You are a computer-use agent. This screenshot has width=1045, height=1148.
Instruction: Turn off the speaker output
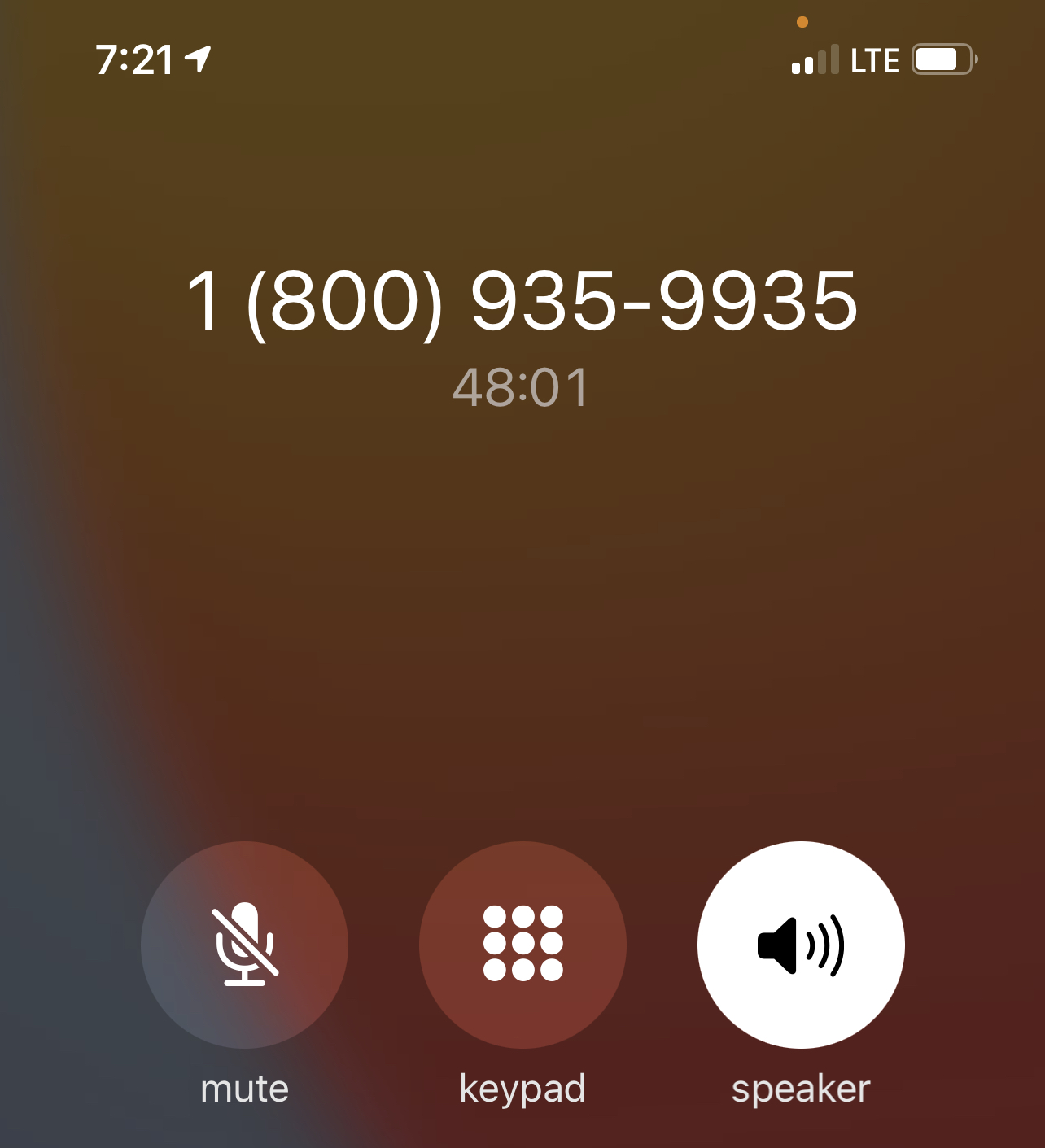click(801, 945)
